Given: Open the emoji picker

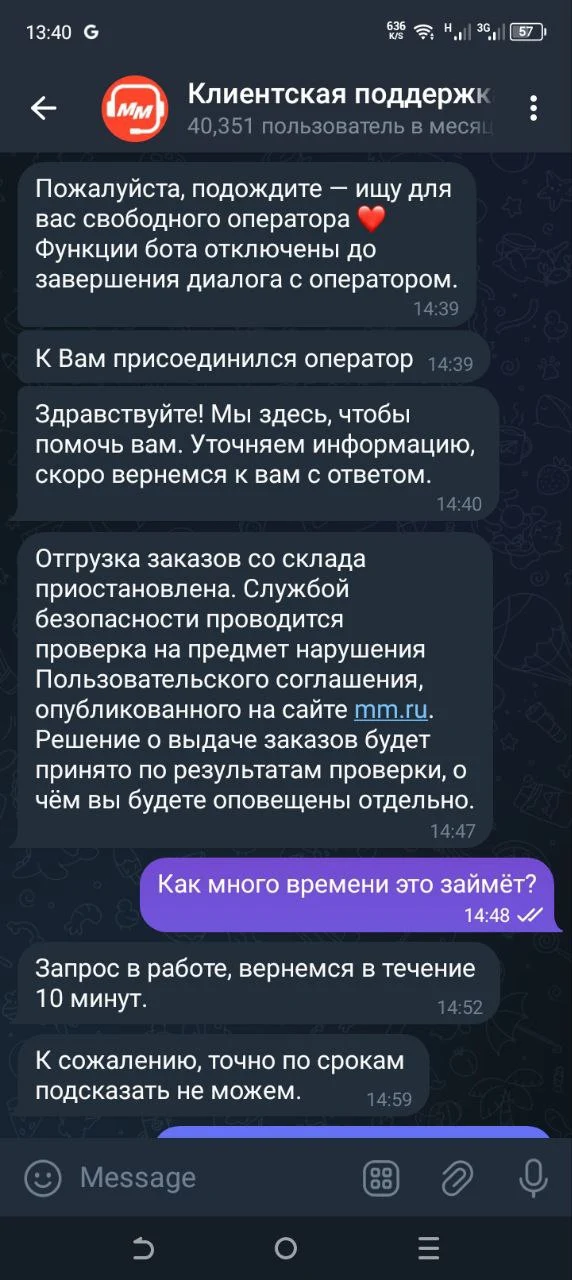Looking at the screenshot, I should tap(43, 1177).
